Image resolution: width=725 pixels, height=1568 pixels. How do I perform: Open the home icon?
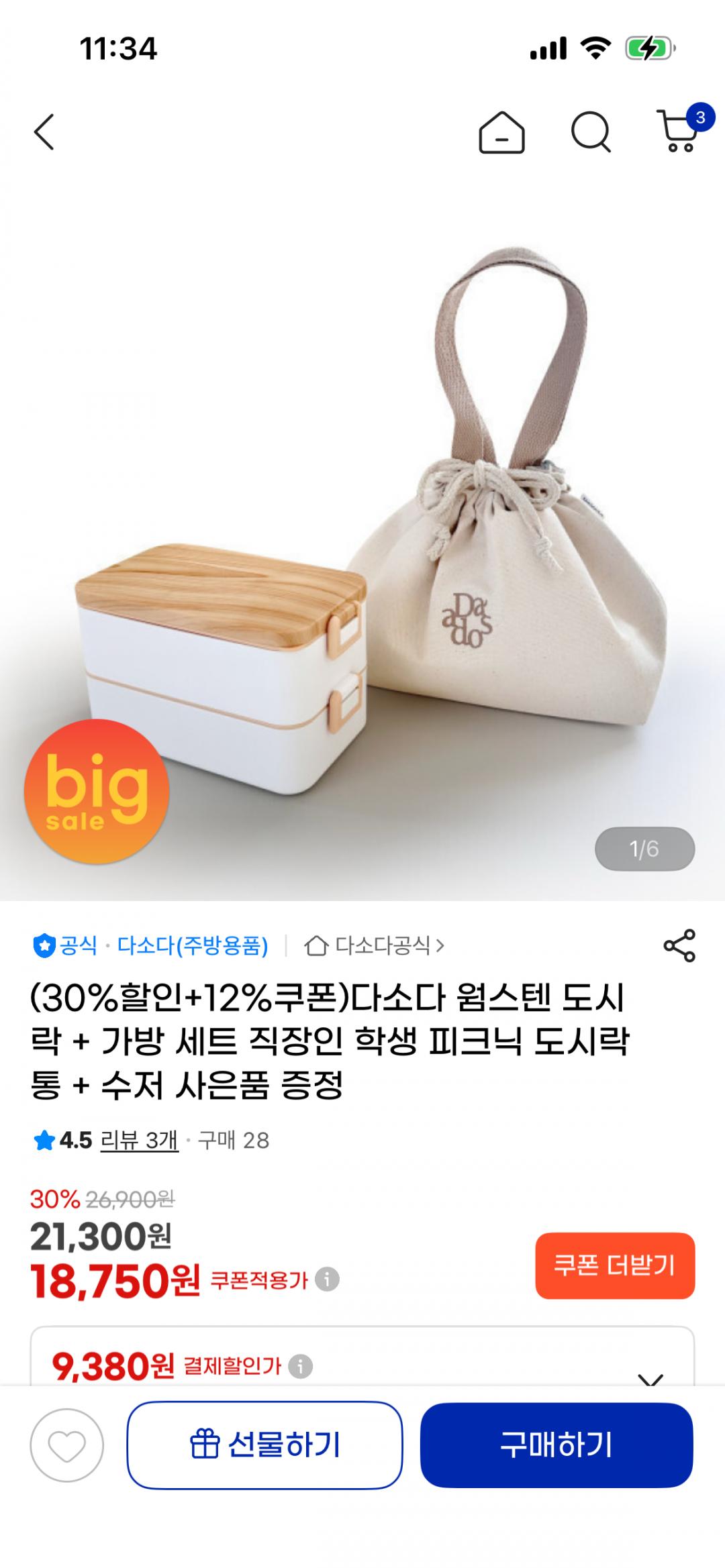(x=501, y=133)
